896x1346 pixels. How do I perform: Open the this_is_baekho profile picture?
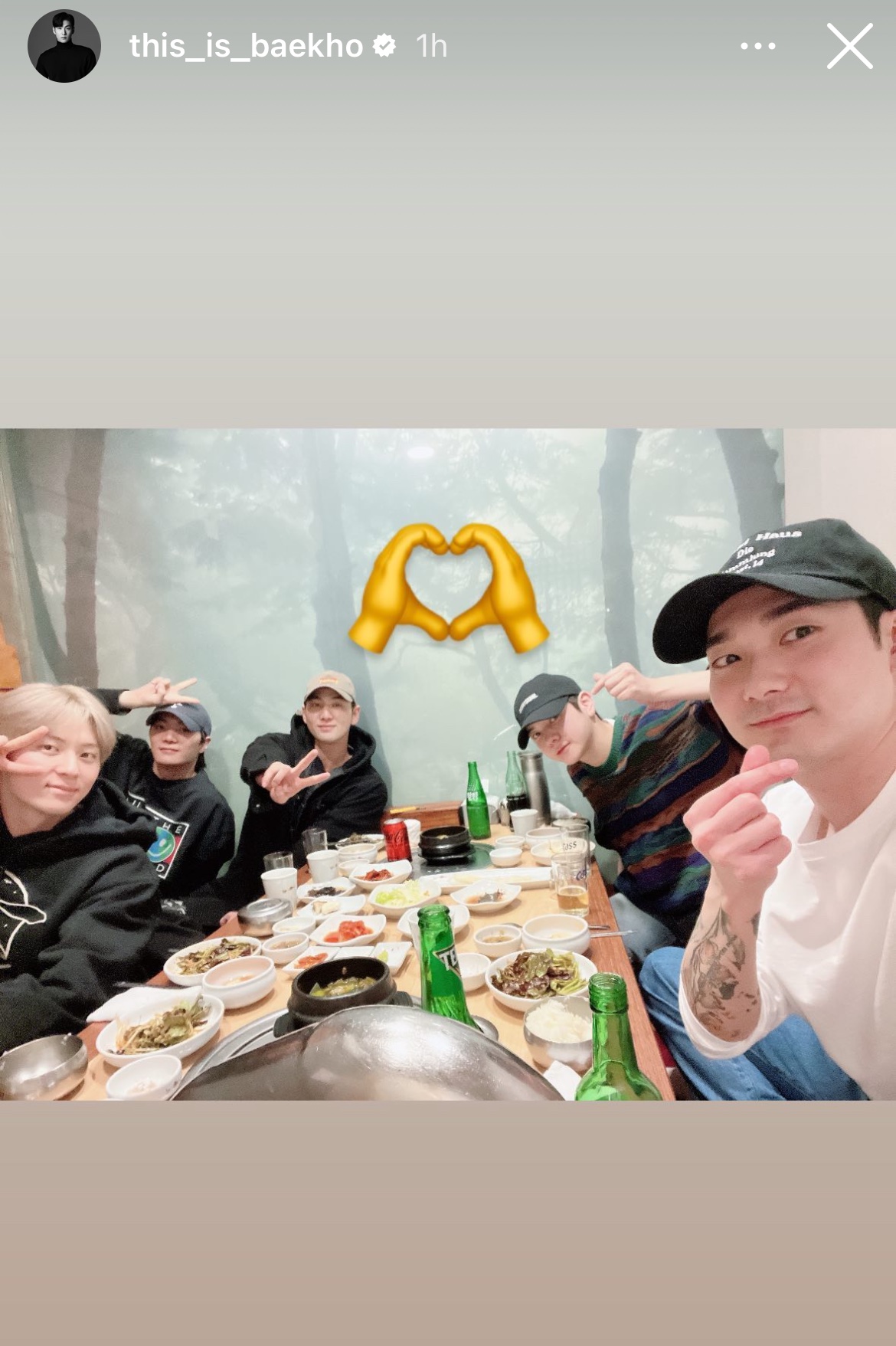[64, 47]
